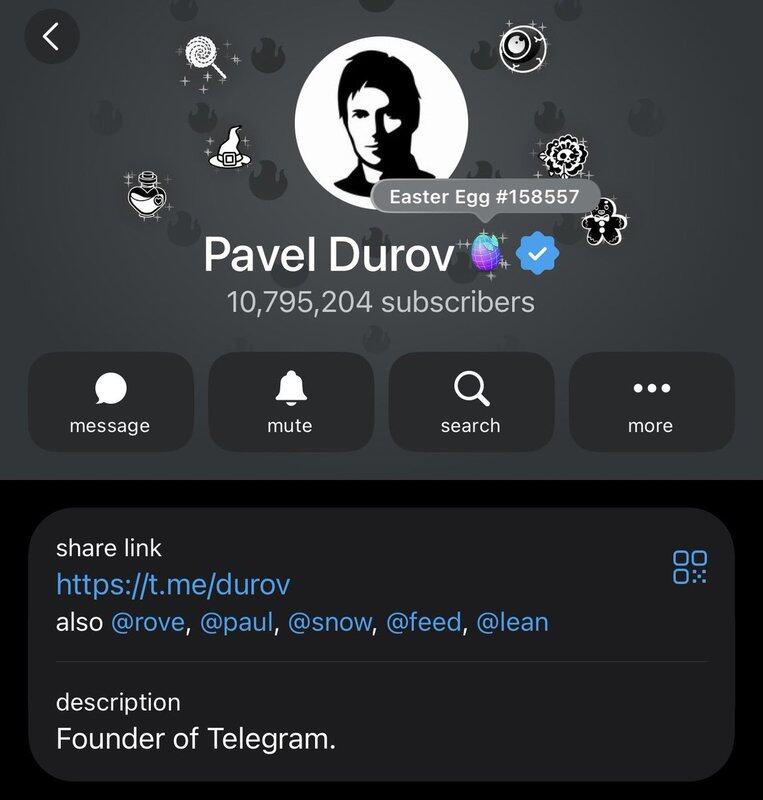The width and height of the screenshot is (763, 800).
Task: Open the @paul username link
Action: click(237, 622)
